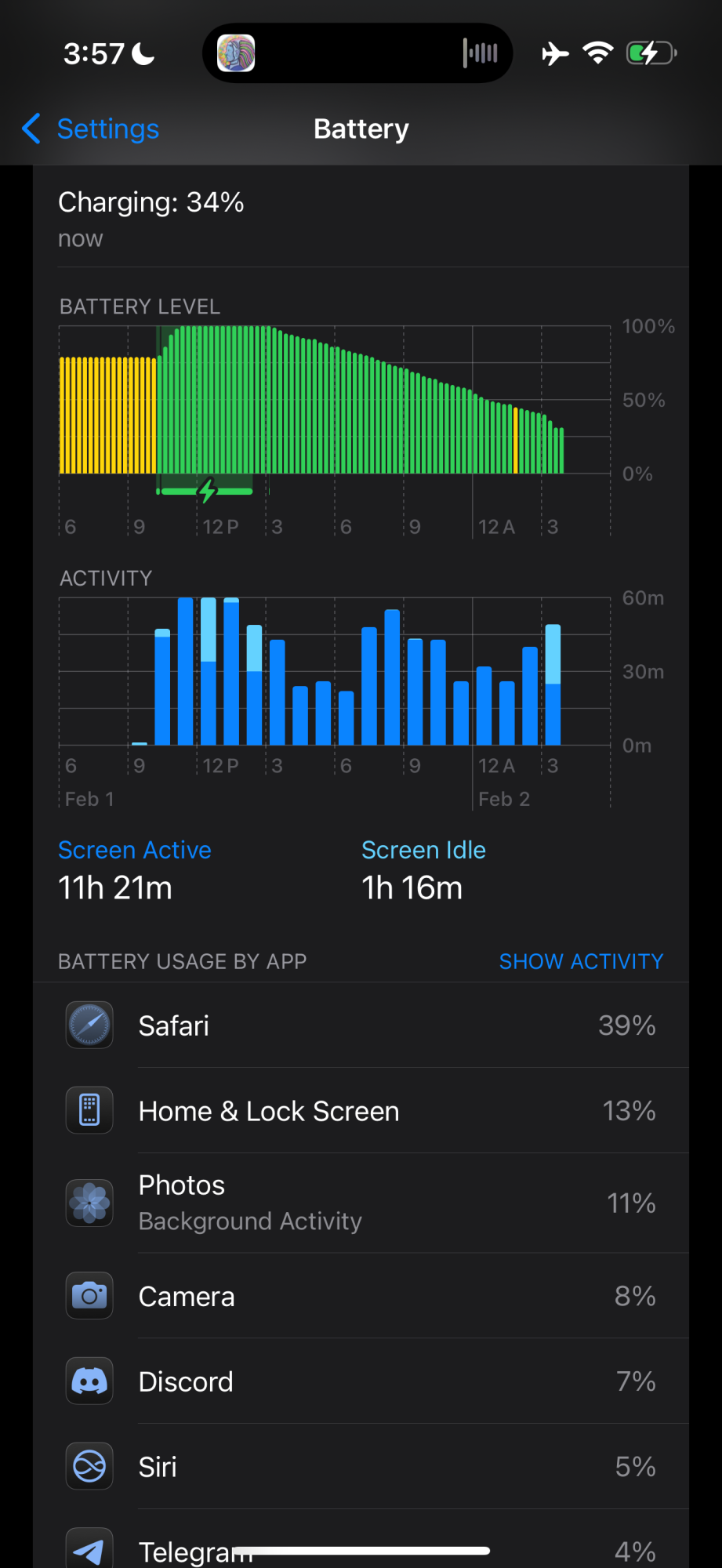Screen dimensions: 722x1568
Task: Go back to Settings
Action: (90, 129)
